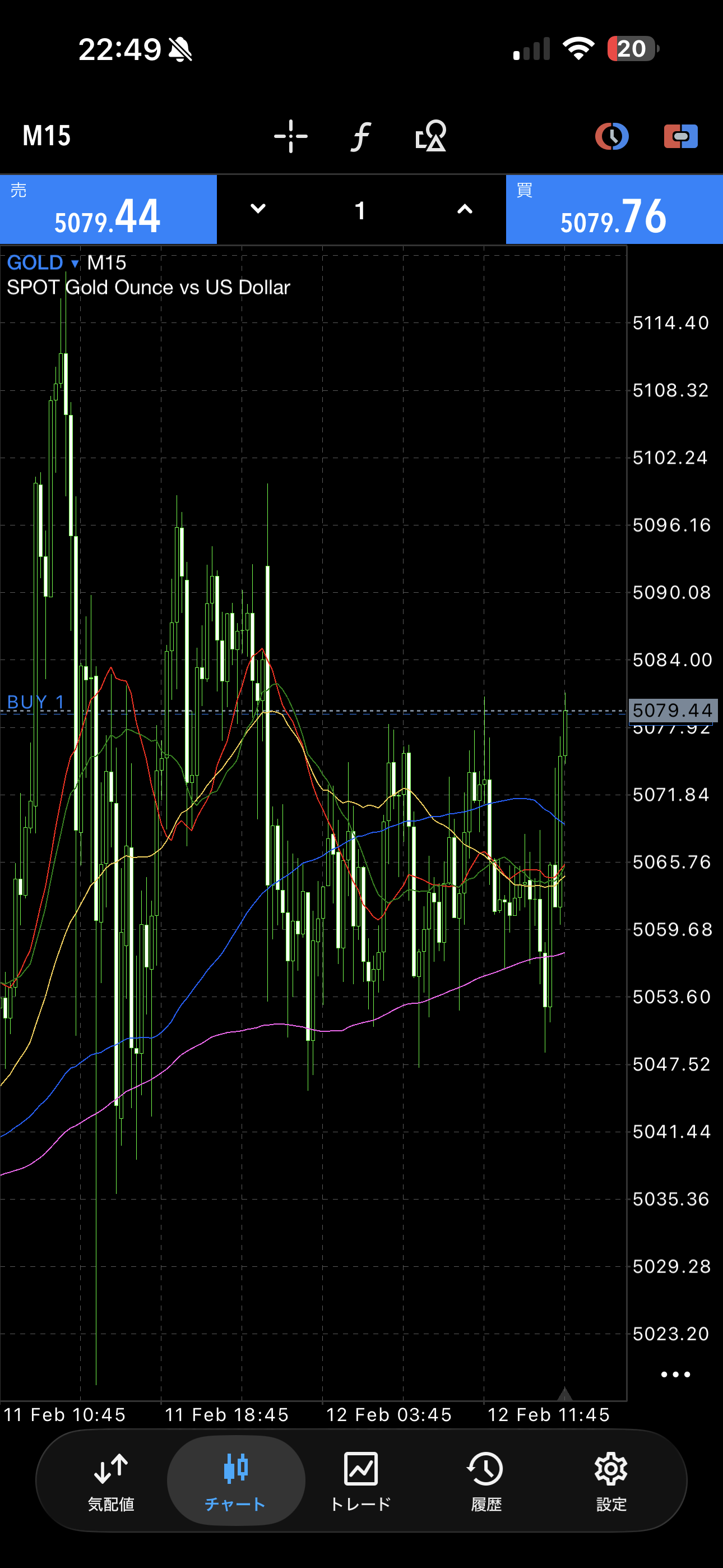Enable the crosshair tool

pos(291,136)
